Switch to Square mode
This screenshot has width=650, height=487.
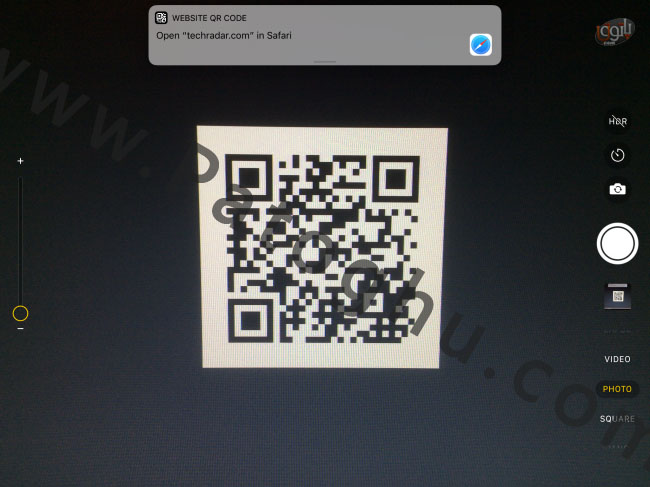point(617,419)
